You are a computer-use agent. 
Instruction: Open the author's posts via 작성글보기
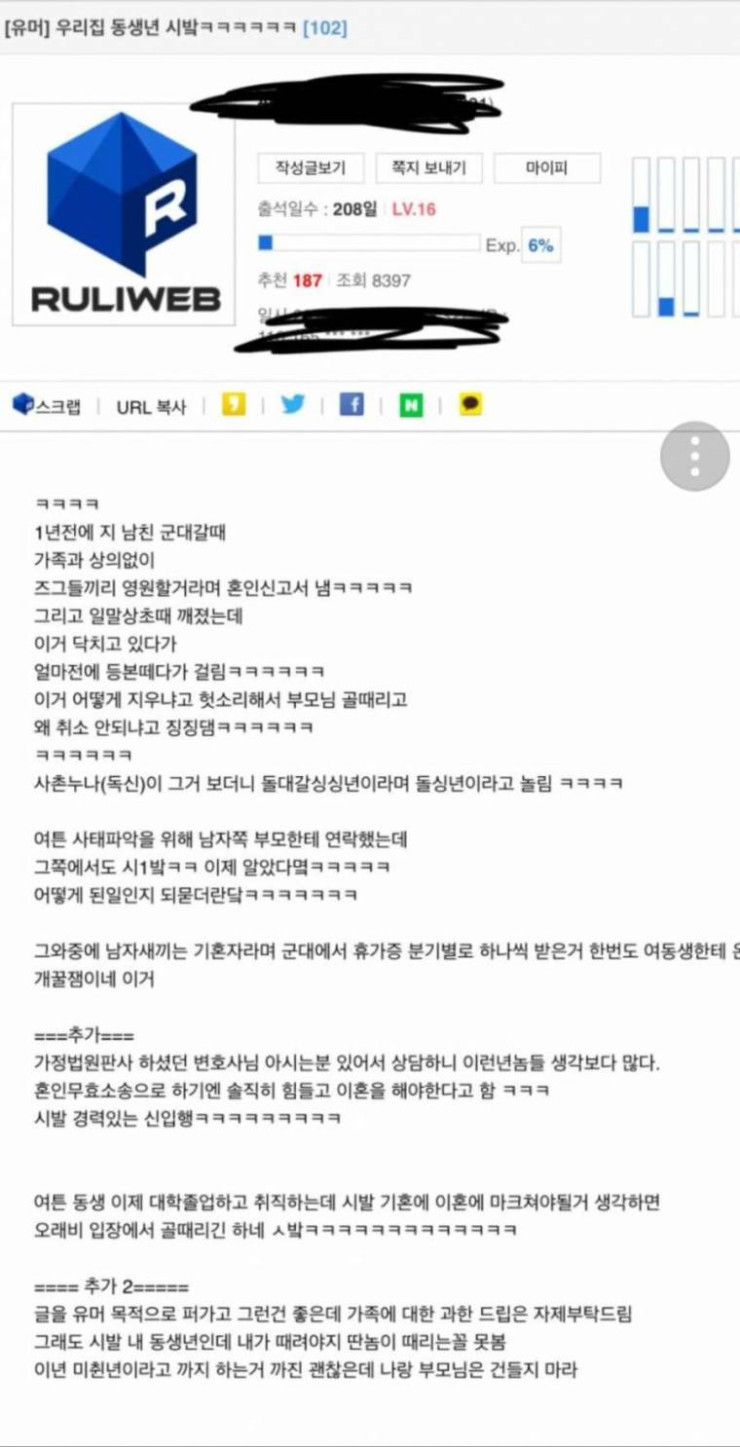[309, 168]
